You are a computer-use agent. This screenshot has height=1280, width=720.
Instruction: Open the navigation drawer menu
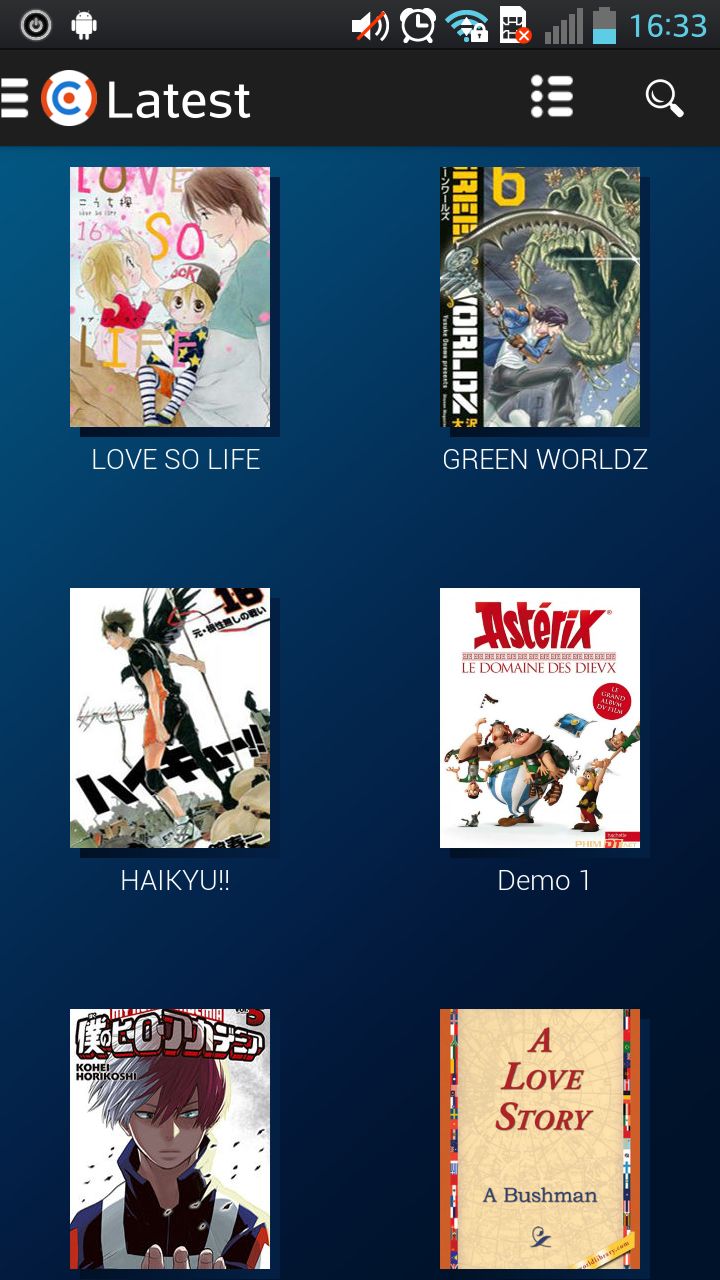[x=15, y=98]
